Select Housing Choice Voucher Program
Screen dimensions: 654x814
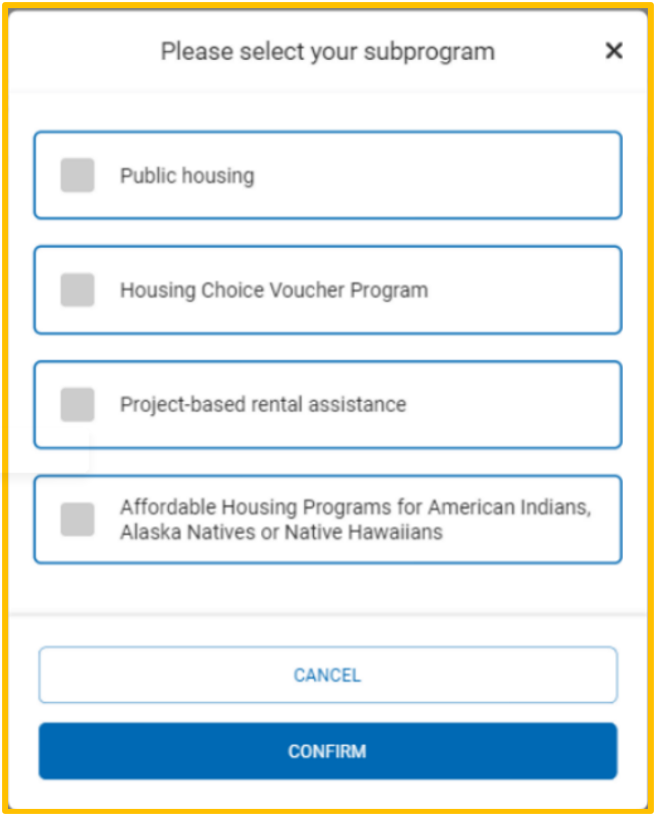pyautogui.click(x=78, y=290)
